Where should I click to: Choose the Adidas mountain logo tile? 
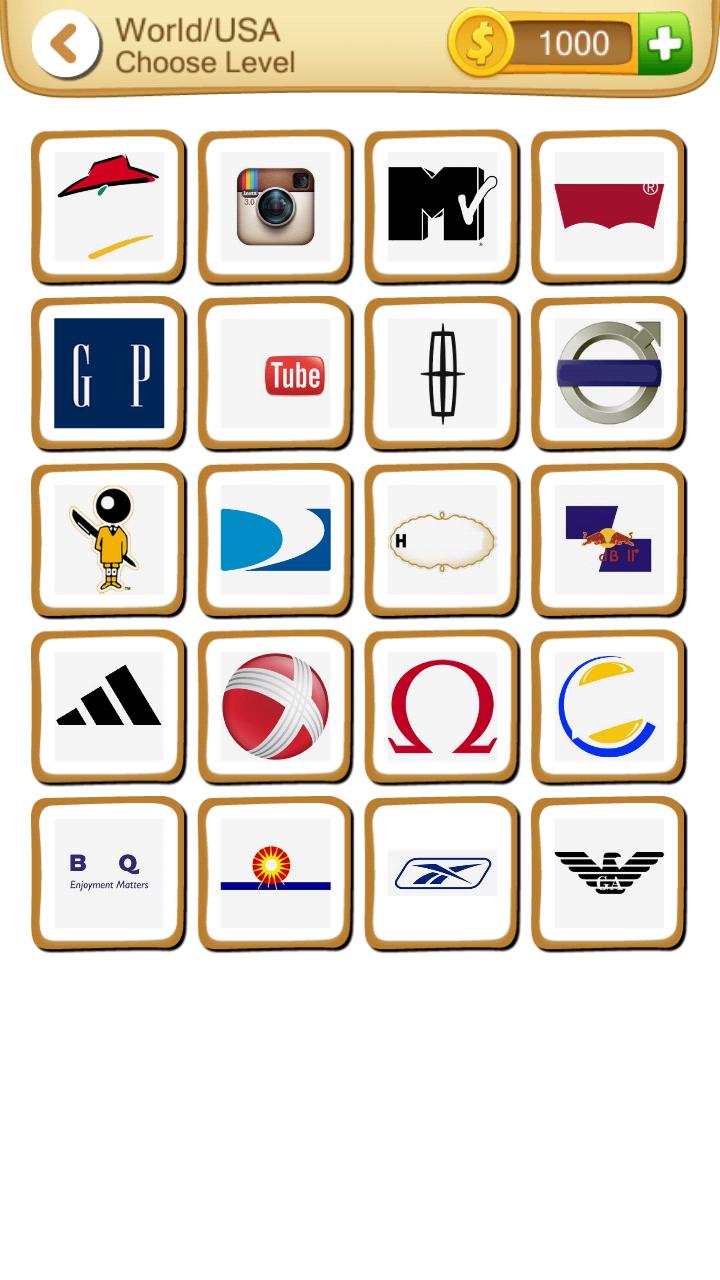pos(107,706)
